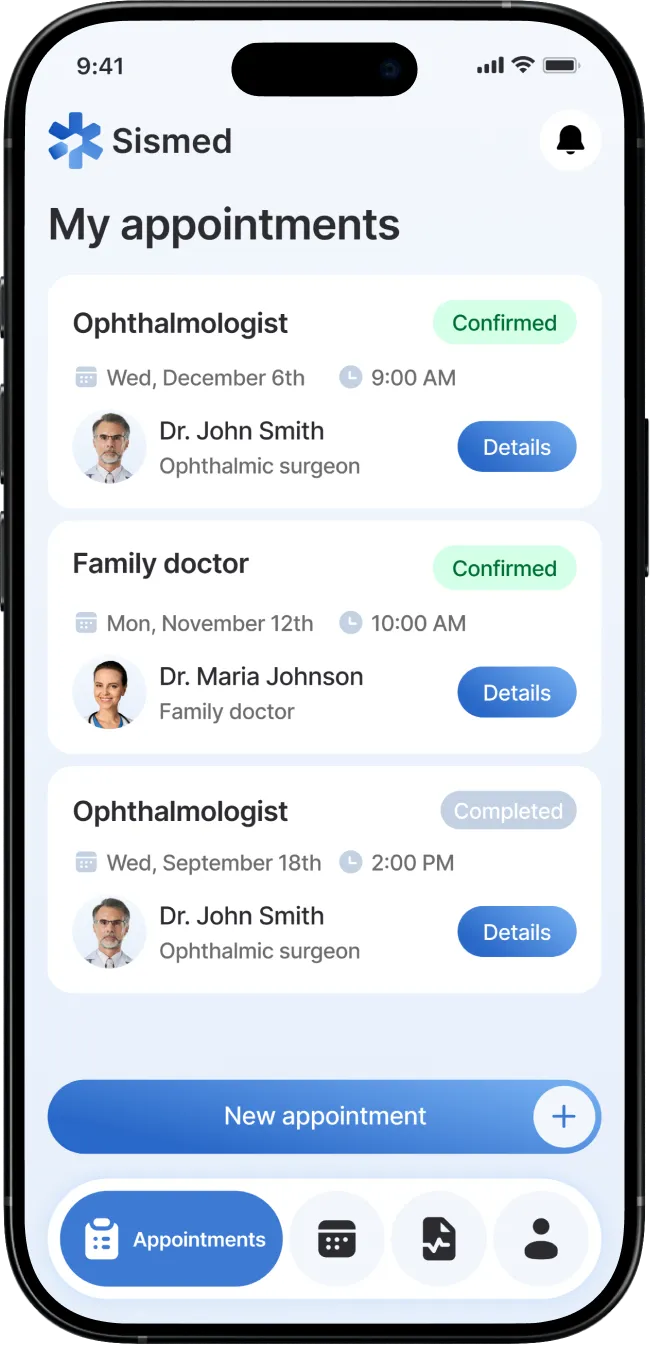Open the notifications bell
The height and width of the screenshot is (1345, 650).
pyautogui.click(x=570, y=140)
